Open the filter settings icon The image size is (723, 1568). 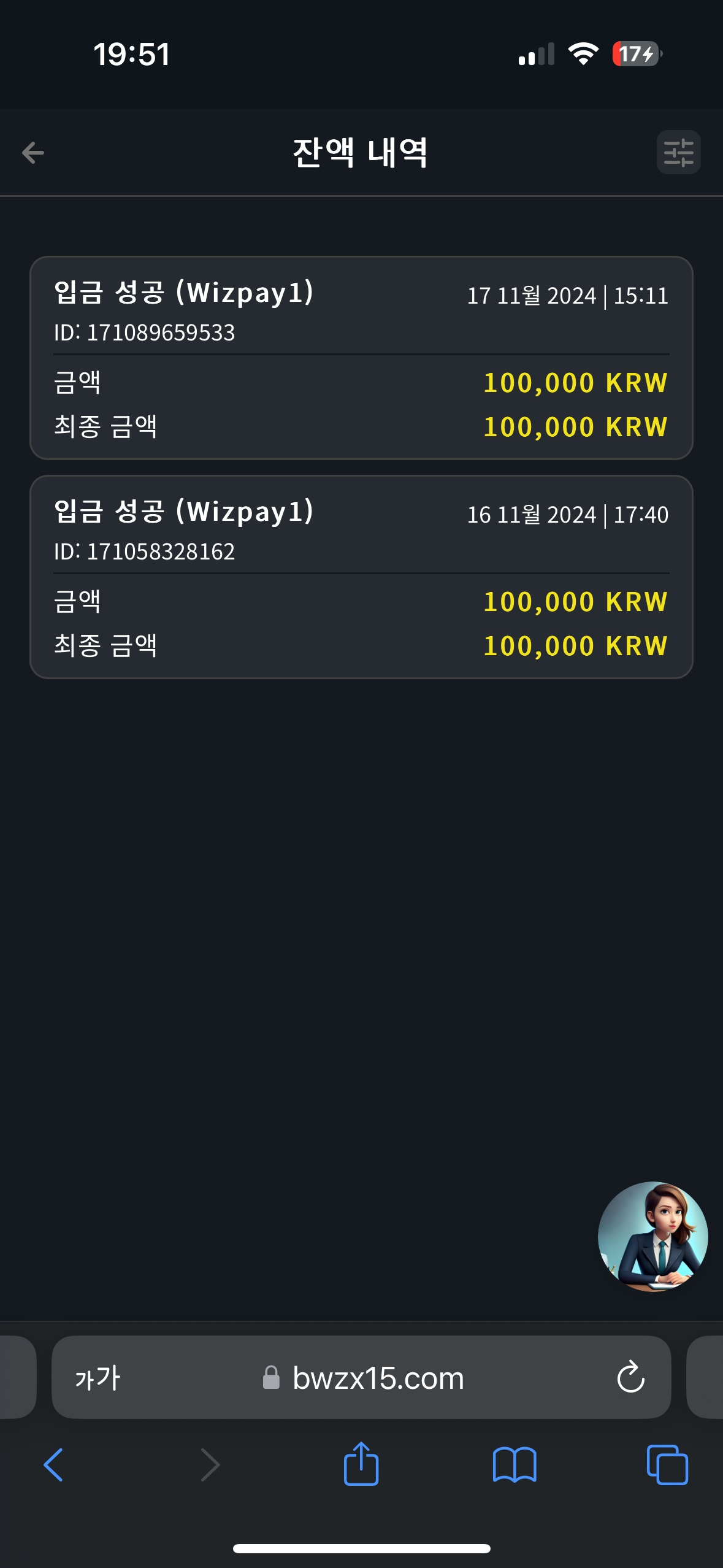pyautogui.click(x=678, y=152)
